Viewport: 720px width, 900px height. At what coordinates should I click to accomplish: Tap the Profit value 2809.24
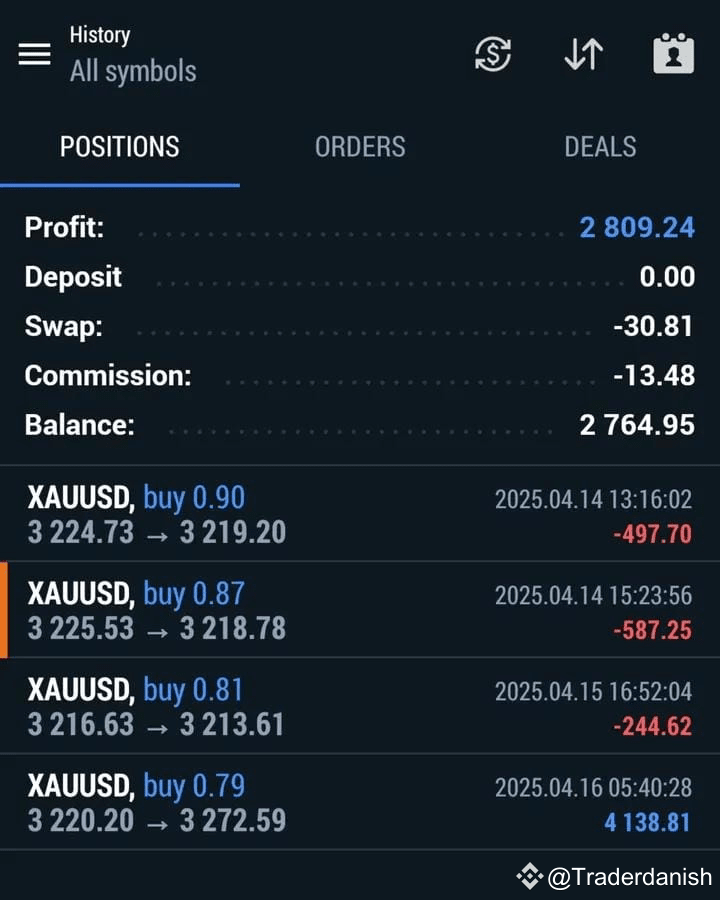(x=635, y=227)
